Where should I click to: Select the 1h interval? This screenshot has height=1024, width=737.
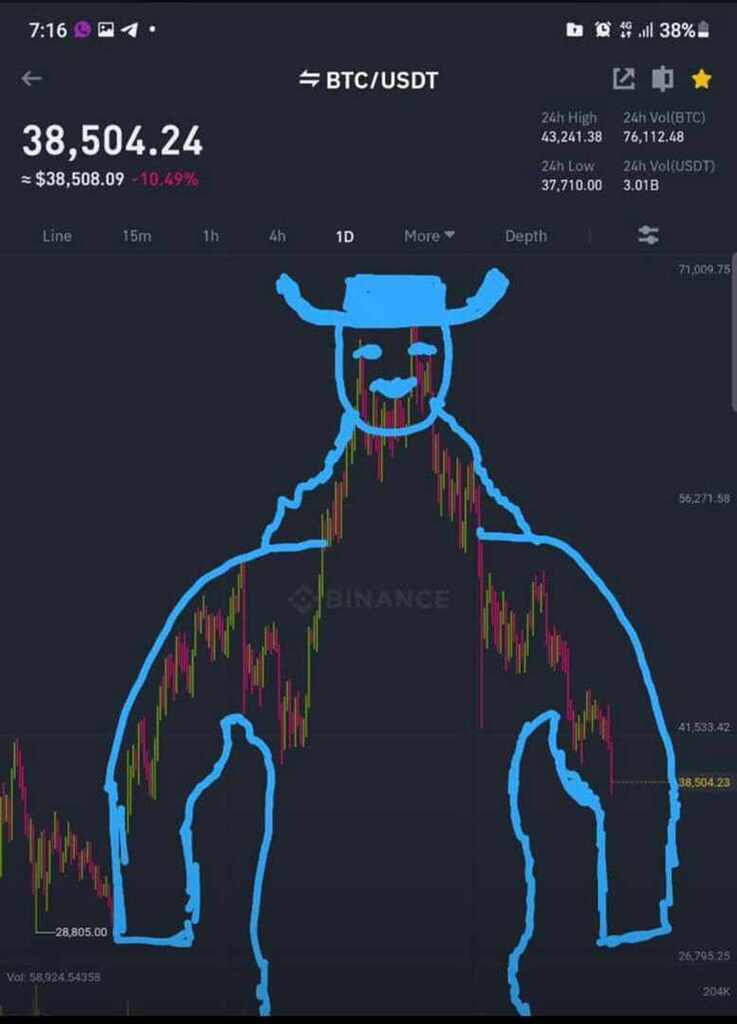pyautogui.click(x=210, y=236)
